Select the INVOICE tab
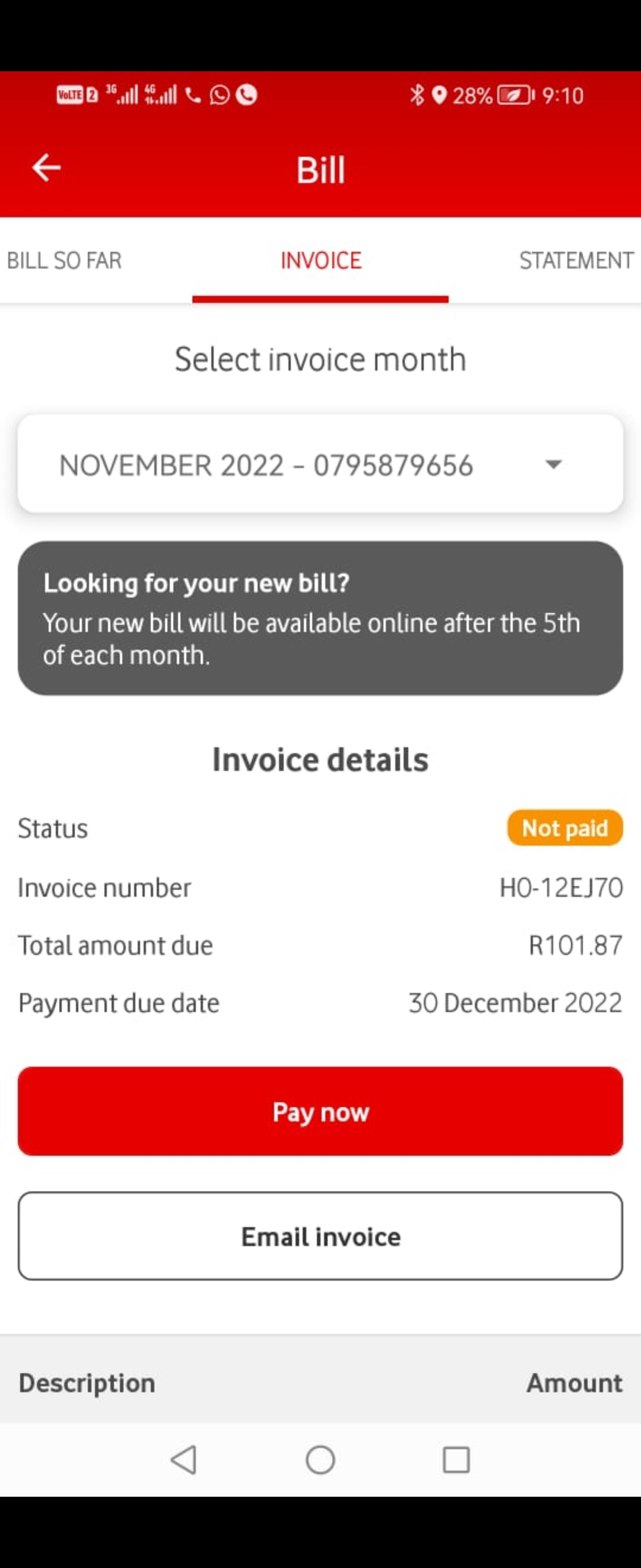 pyautogui.click(x=320, y=261)
